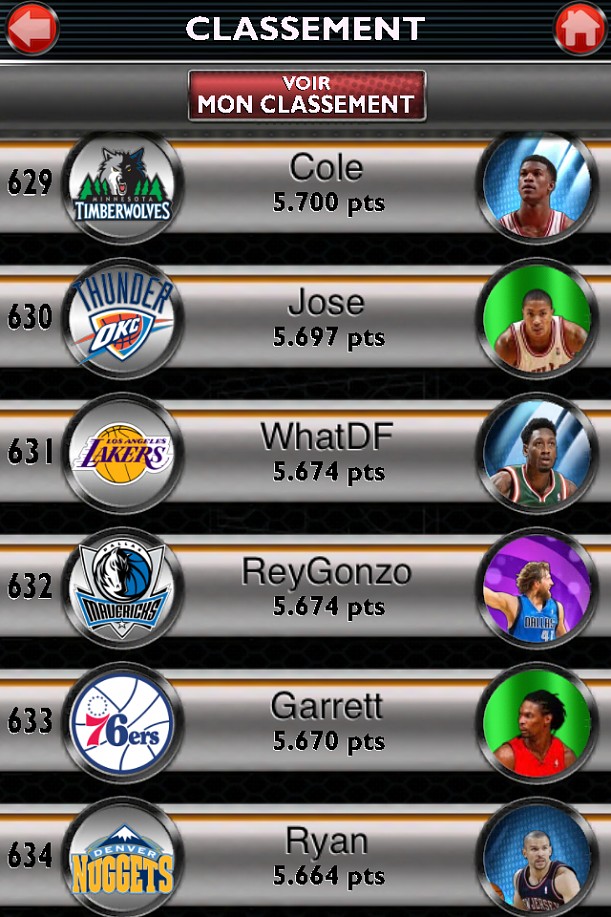Select Jose's leaderboard entry

(326, 318)
